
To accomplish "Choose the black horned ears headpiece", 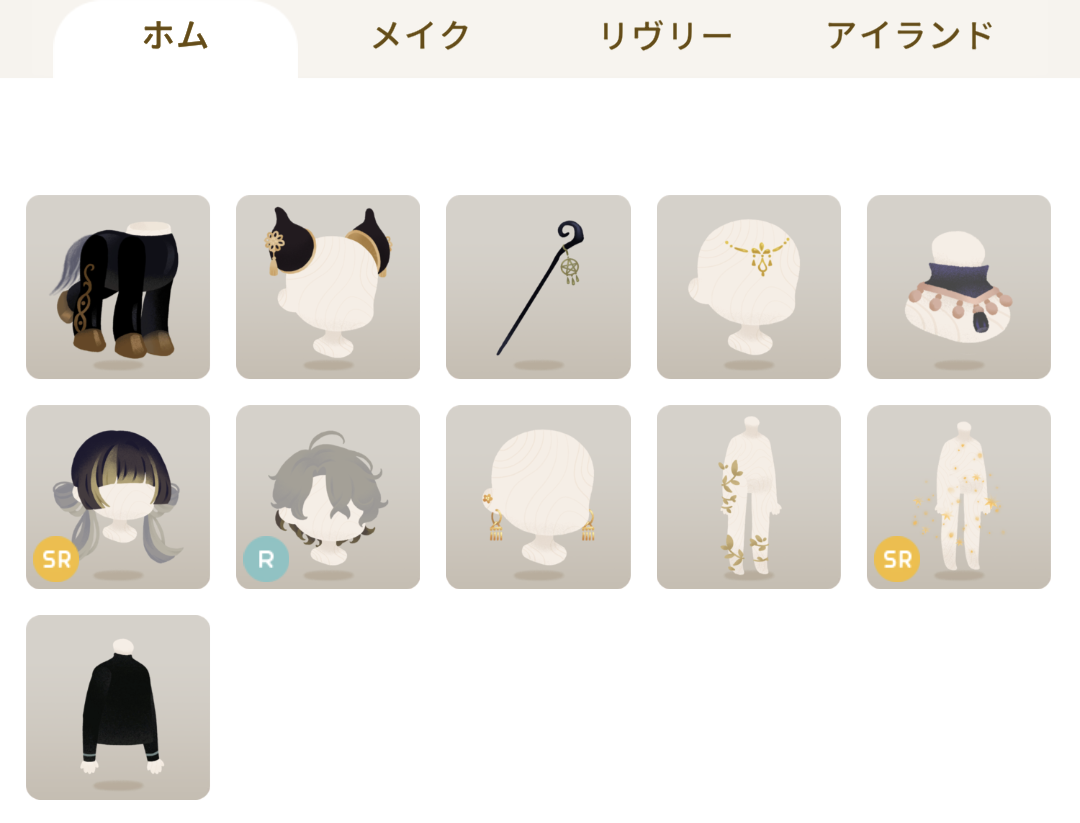I will [328, 287].
